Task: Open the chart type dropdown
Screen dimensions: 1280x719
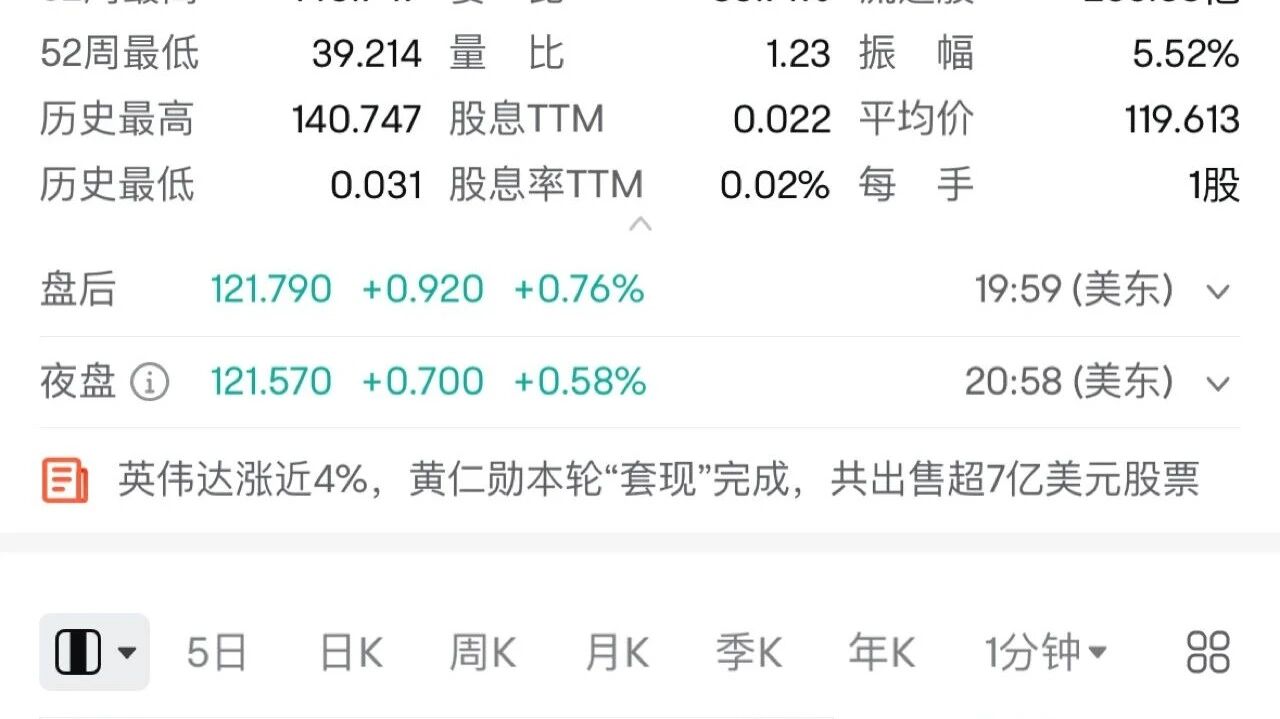Action: (x=94, y=653)
